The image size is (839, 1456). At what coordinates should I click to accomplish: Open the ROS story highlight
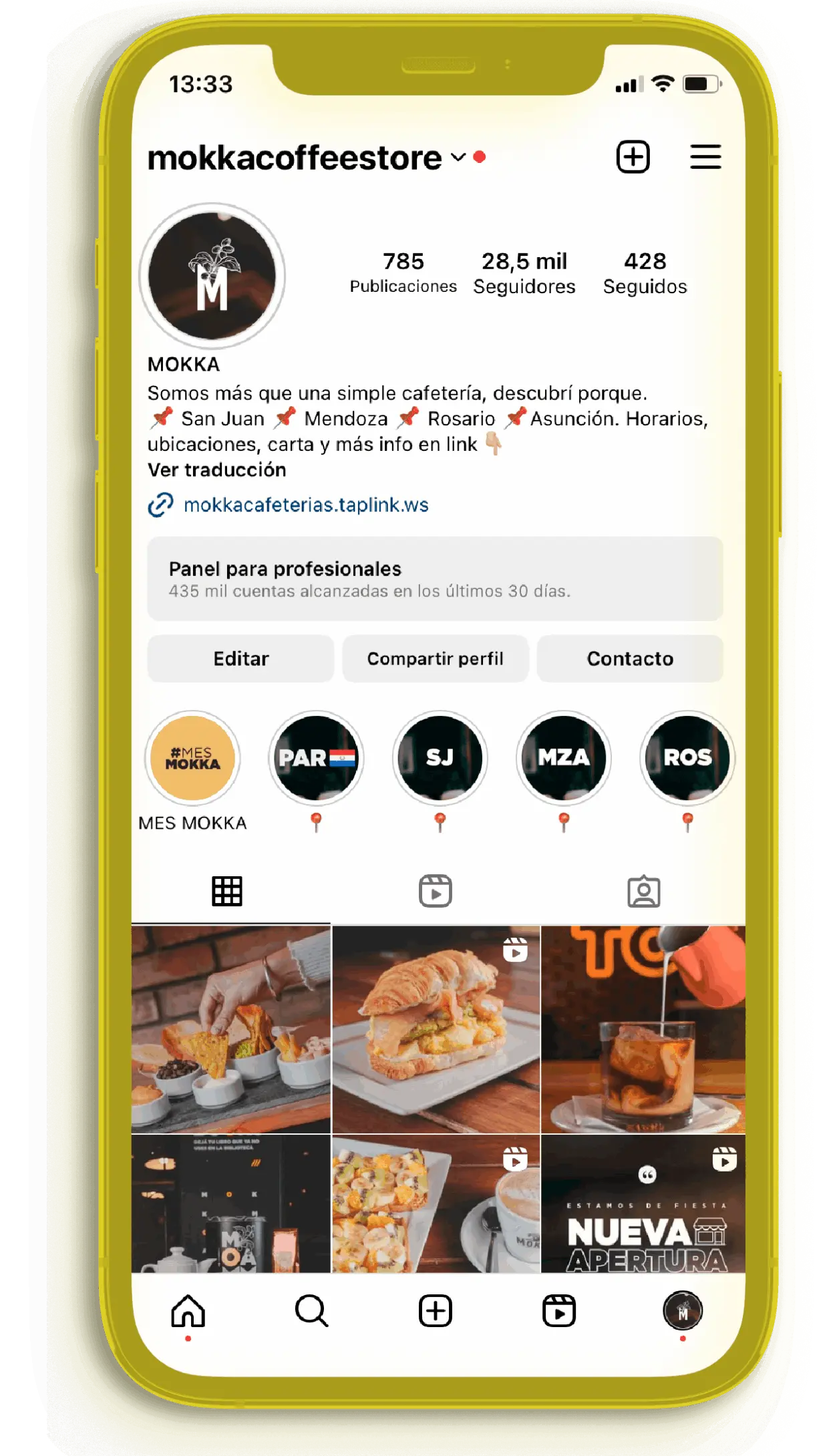687,759
